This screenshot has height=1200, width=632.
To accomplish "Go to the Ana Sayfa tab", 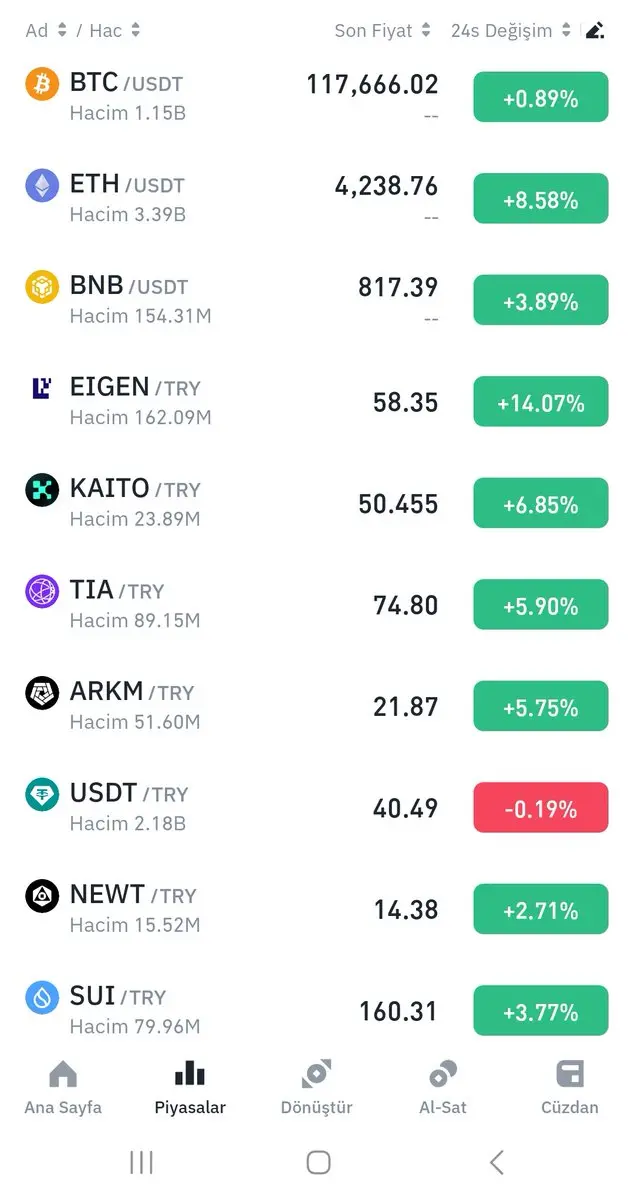I will 63,1088.
